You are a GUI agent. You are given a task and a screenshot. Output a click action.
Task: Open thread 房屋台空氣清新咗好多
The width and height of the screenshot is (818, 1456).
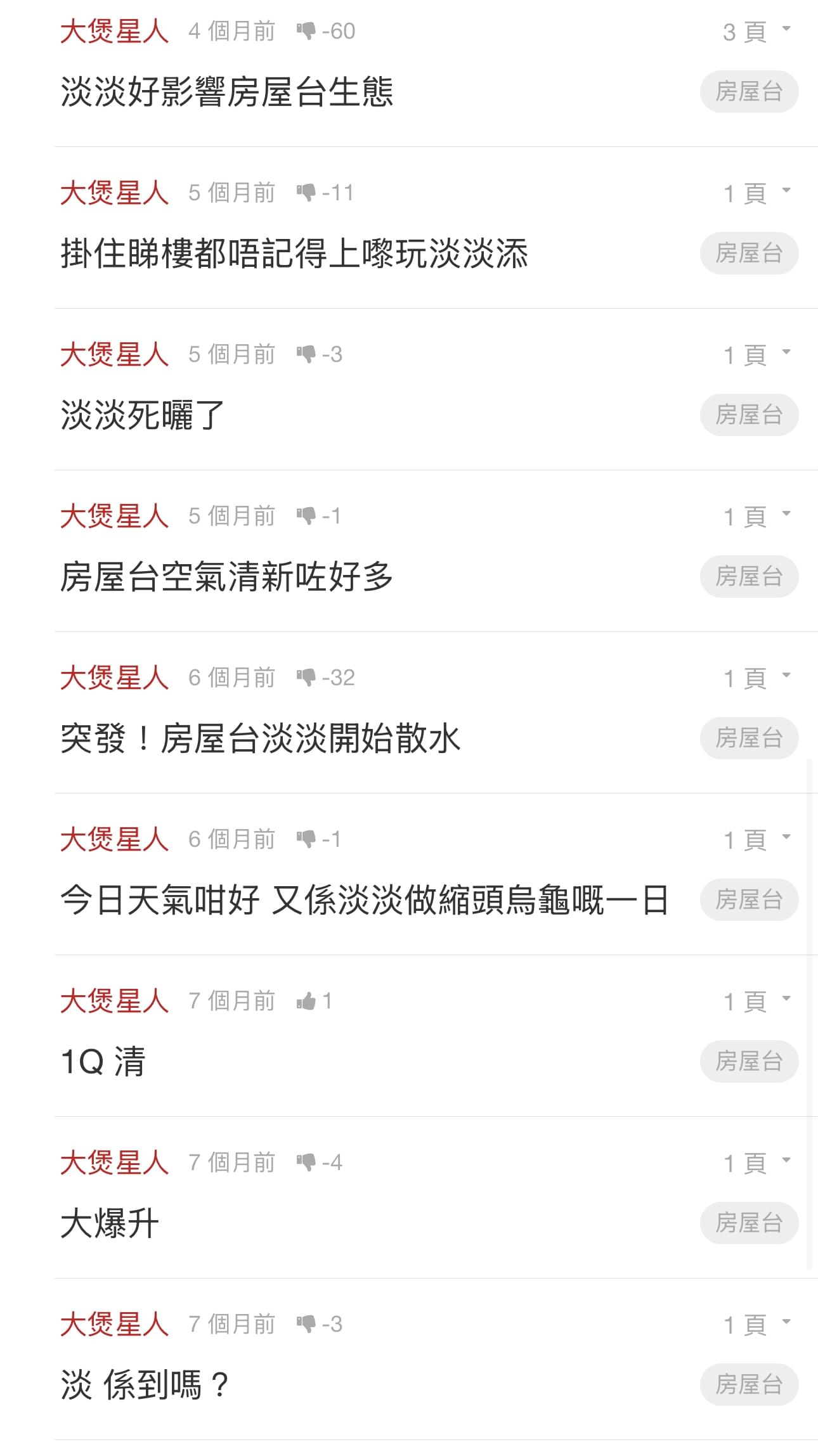pyautogui.click(x=227, y=577)
